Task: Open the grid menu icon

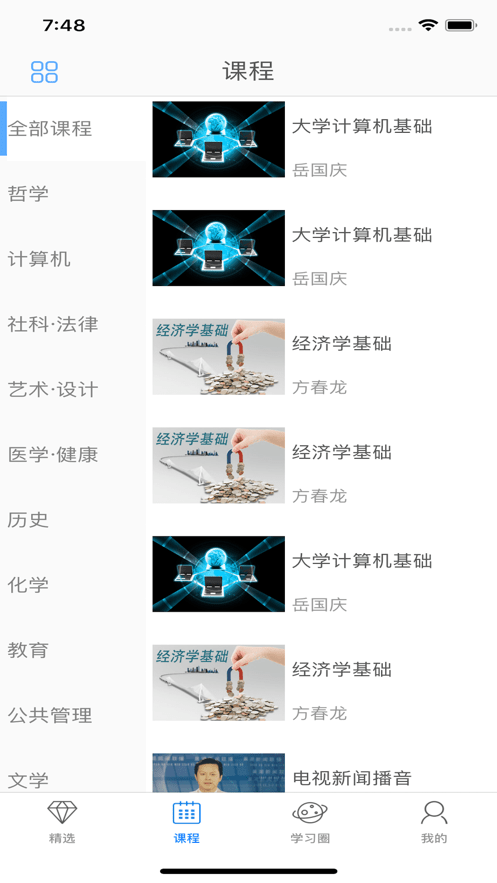Action: click(44, 72)
